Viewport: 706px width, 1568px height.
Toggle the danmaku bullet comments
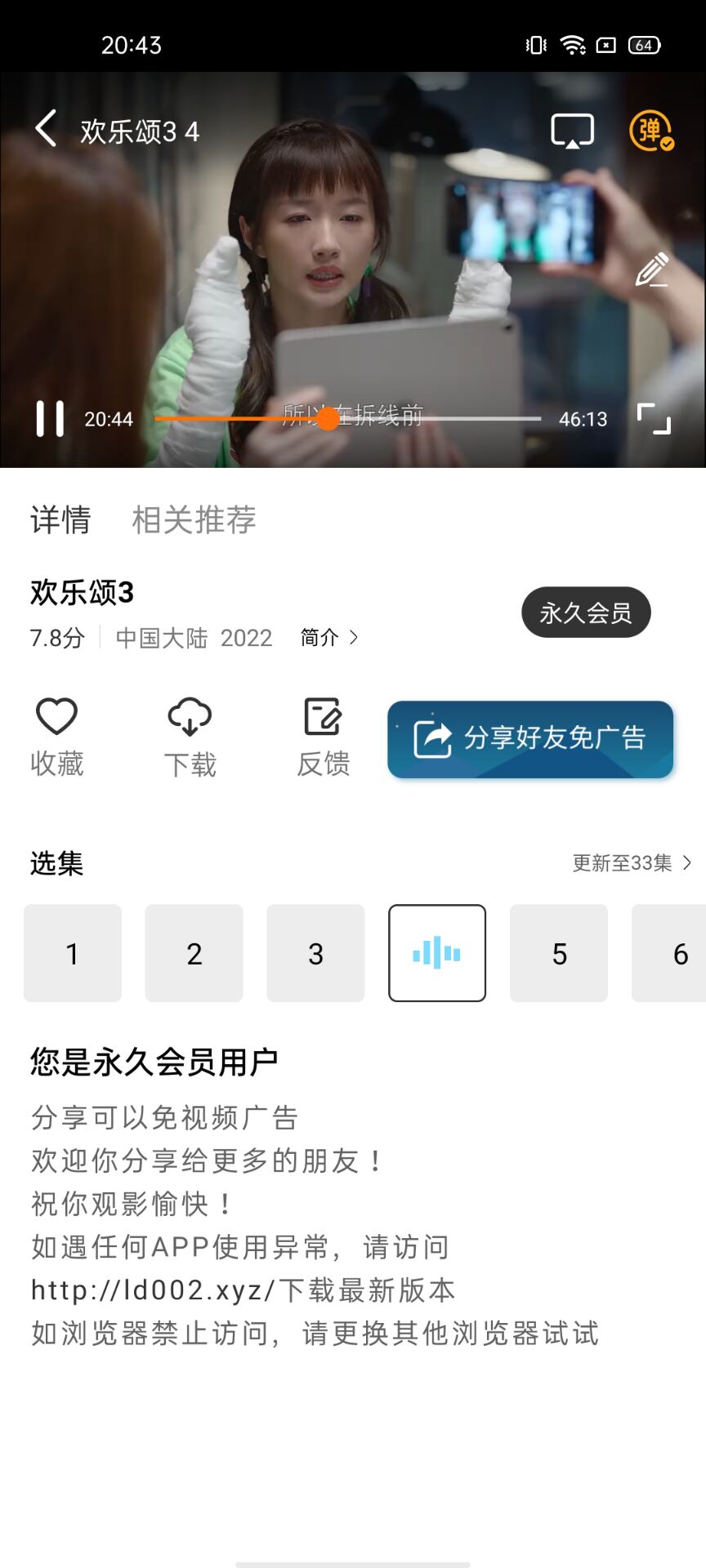click(x=650, y=131)
